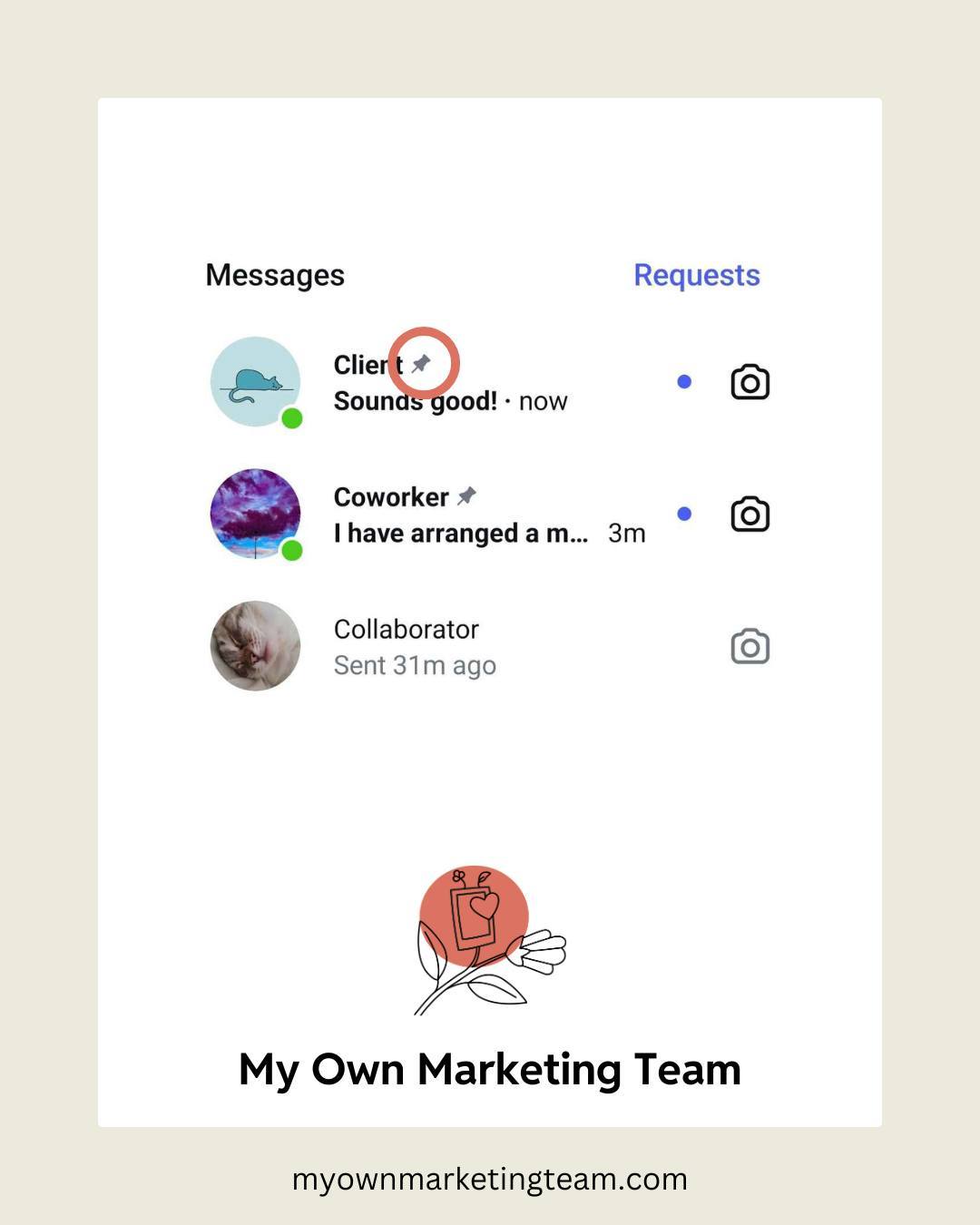Viewport: 980px width, 1225px height.
Task: Open the camera icon beside Coworker conversation
Action: [750, 514]
